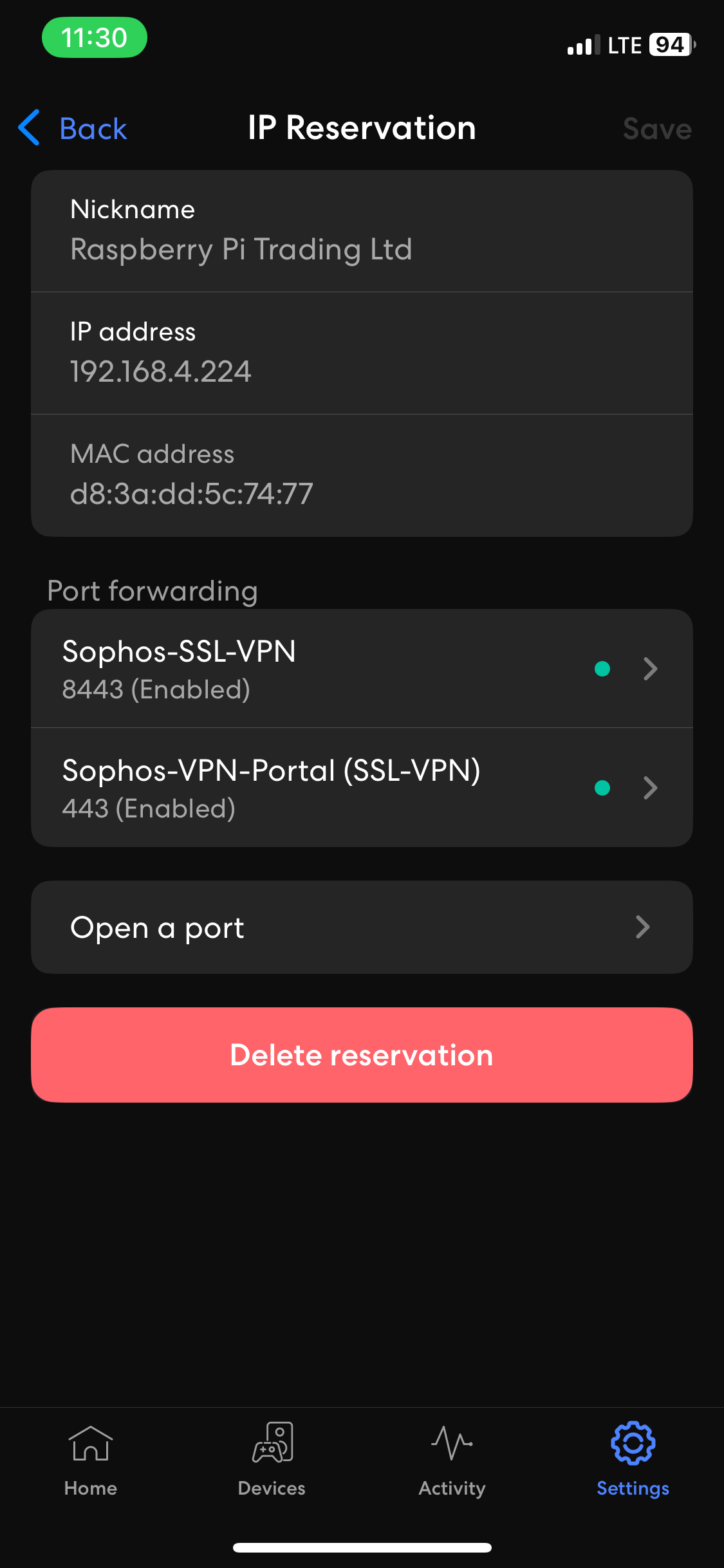Switch to the Home tab
This screenshot has width=724, height=1568.
91,1460
